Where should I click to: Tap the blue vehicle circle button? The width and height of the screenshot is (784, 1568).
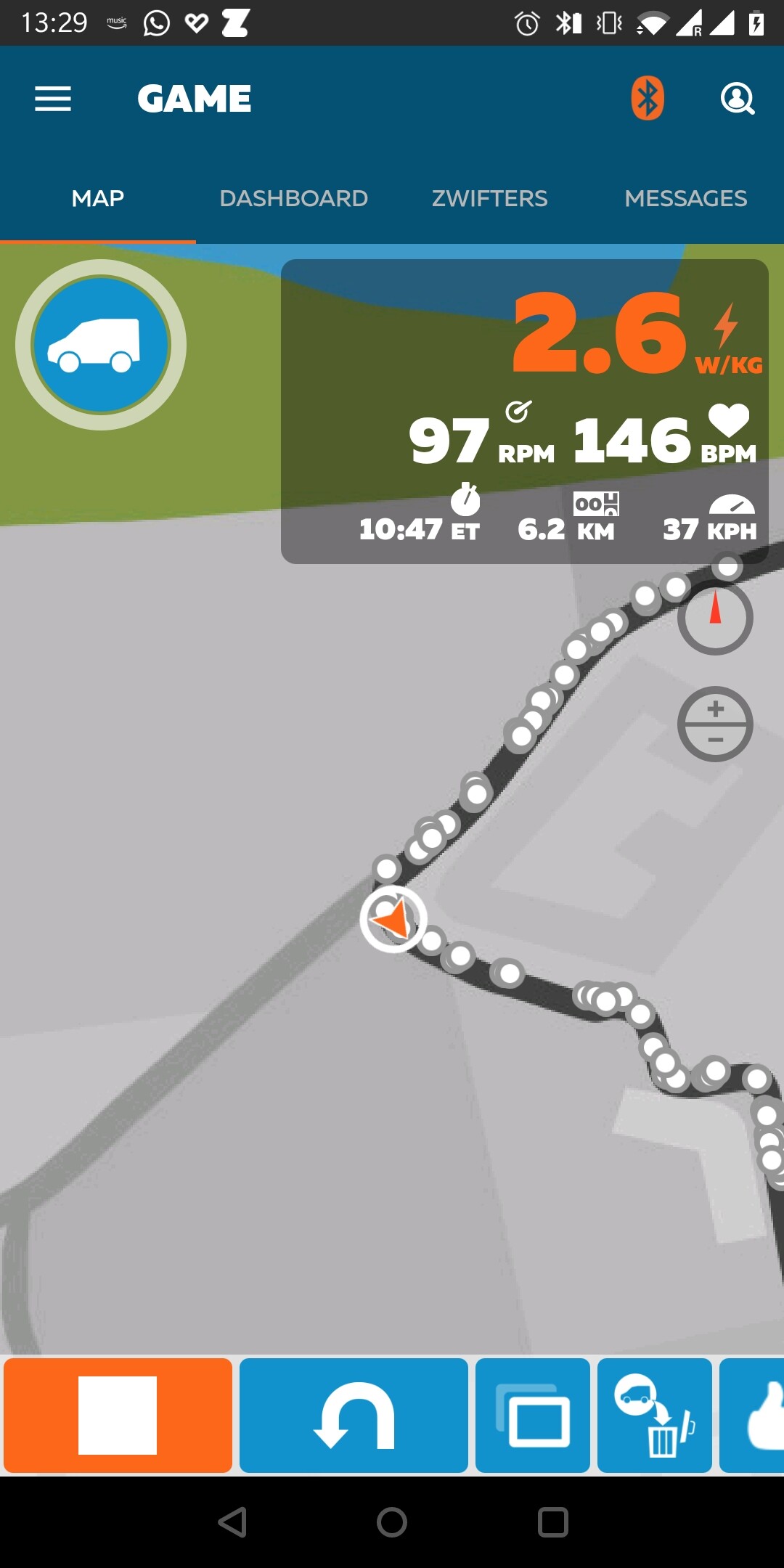click(x=101, y=345)
